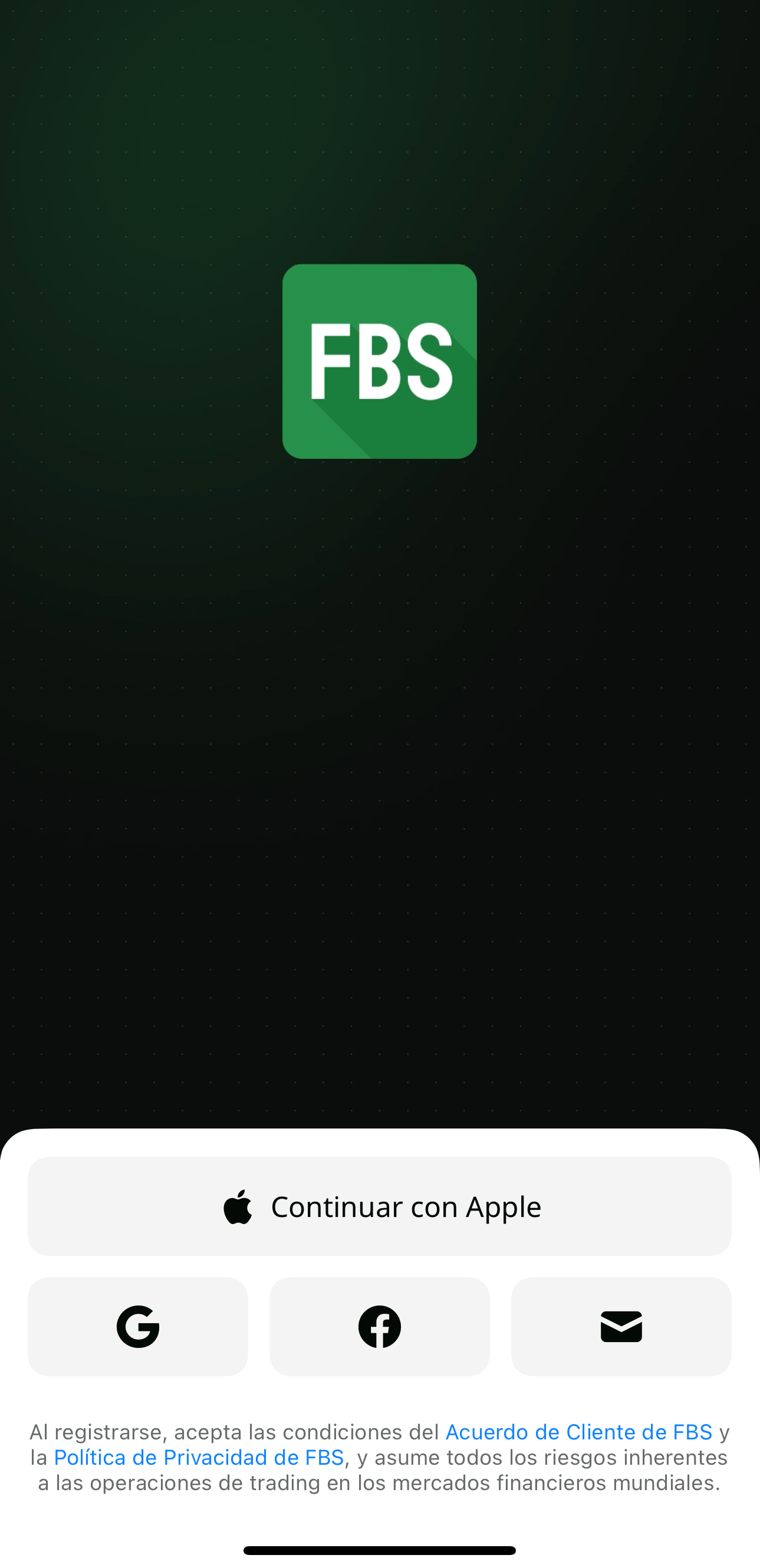Continue with Facebook login
The height and width of the screenshot is (1568, 760).
(x=380, y=1327)
